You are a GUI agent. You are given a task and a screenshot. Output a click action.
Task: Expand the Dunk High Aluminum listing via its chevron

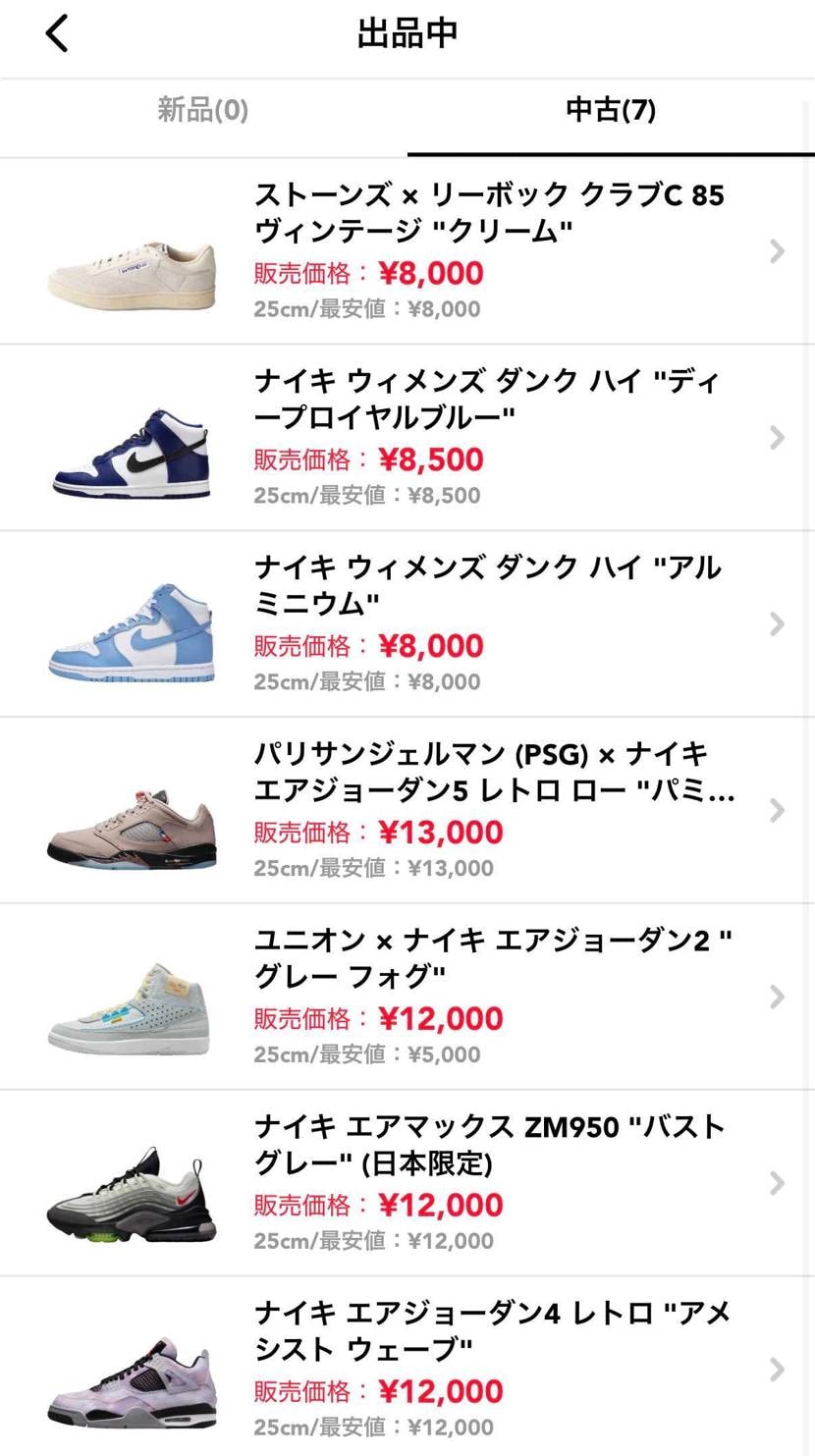pos(778,623)
